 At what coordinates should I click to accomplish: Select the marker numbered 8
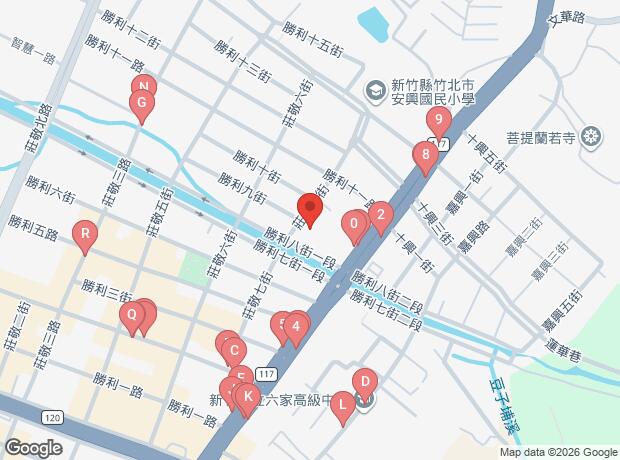pos(426,155)
